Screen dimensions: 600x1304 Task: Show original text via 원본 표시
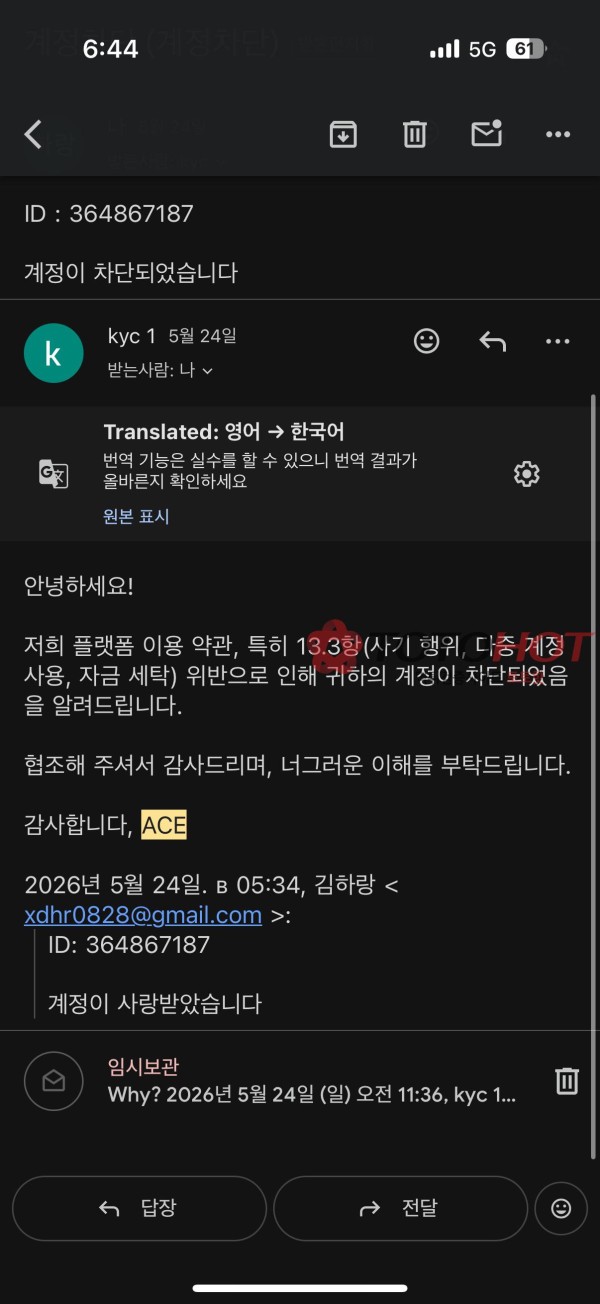pos(136,517)
